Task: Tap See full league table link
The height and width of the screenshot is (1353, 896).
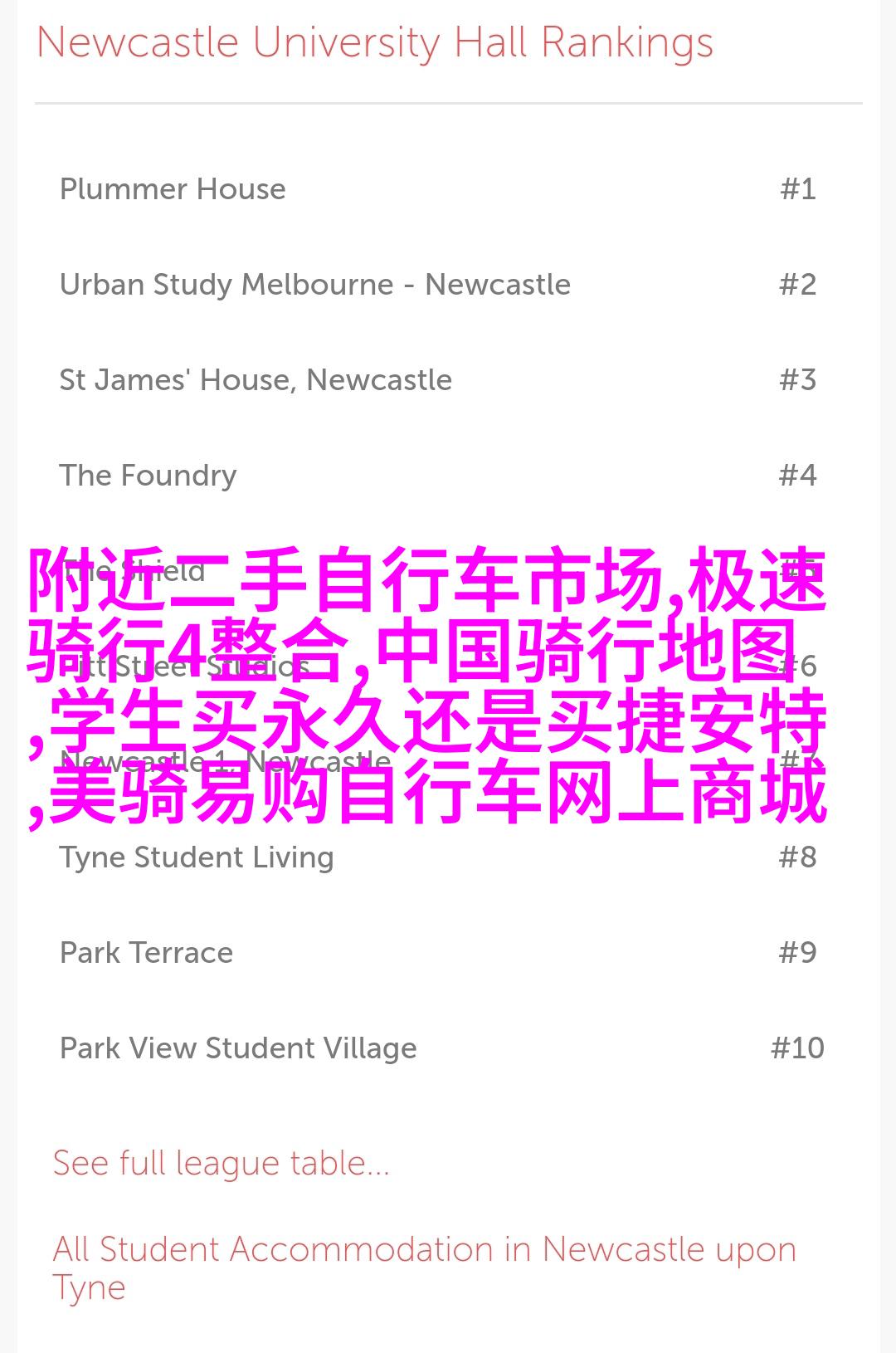Action: [x=221, y=1163]
